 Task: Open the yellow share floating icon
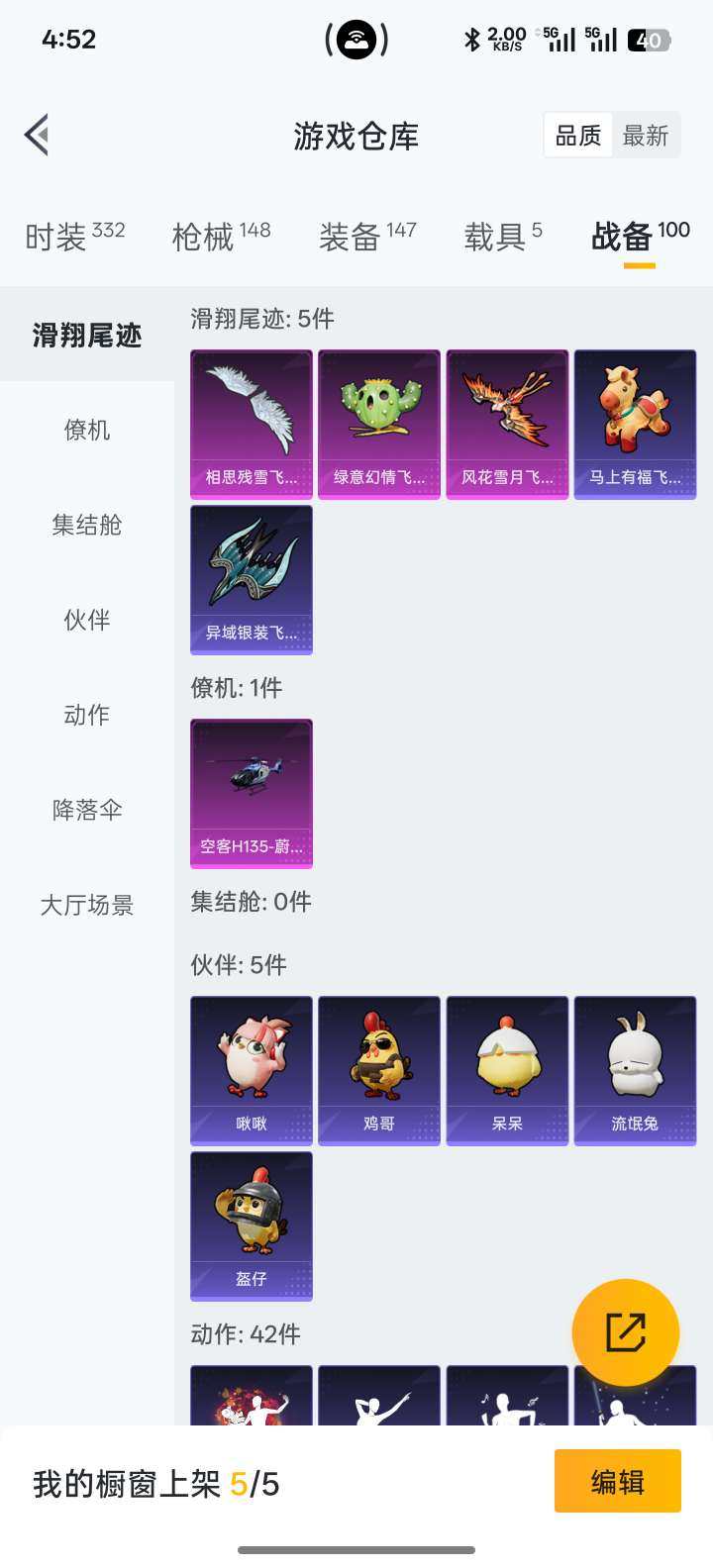(x=627, y=1331)
